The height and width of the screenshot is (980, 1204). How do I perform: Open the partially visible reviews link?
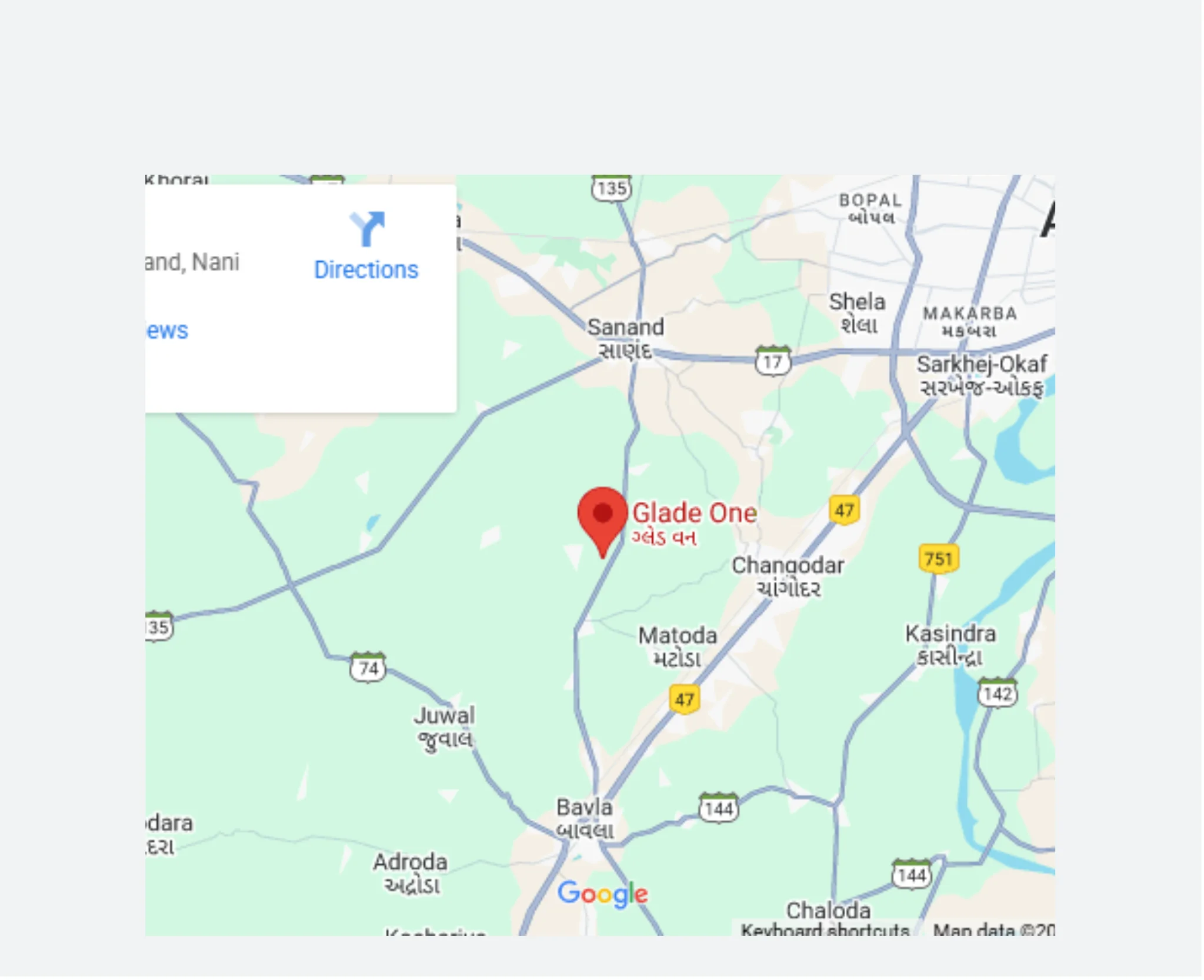point(167,331)
